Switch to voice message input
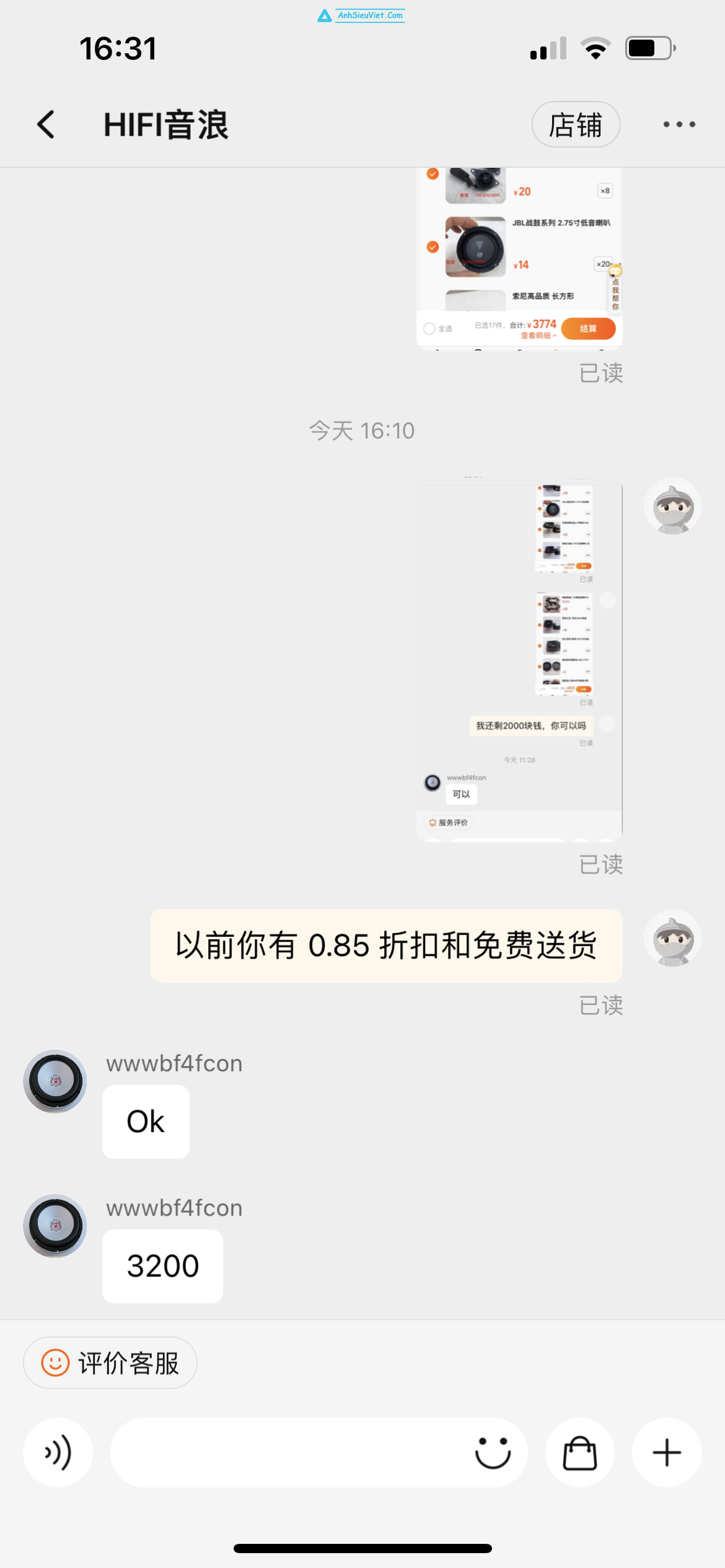The height and width of the screenshot is (1568, 725). 58,1452
